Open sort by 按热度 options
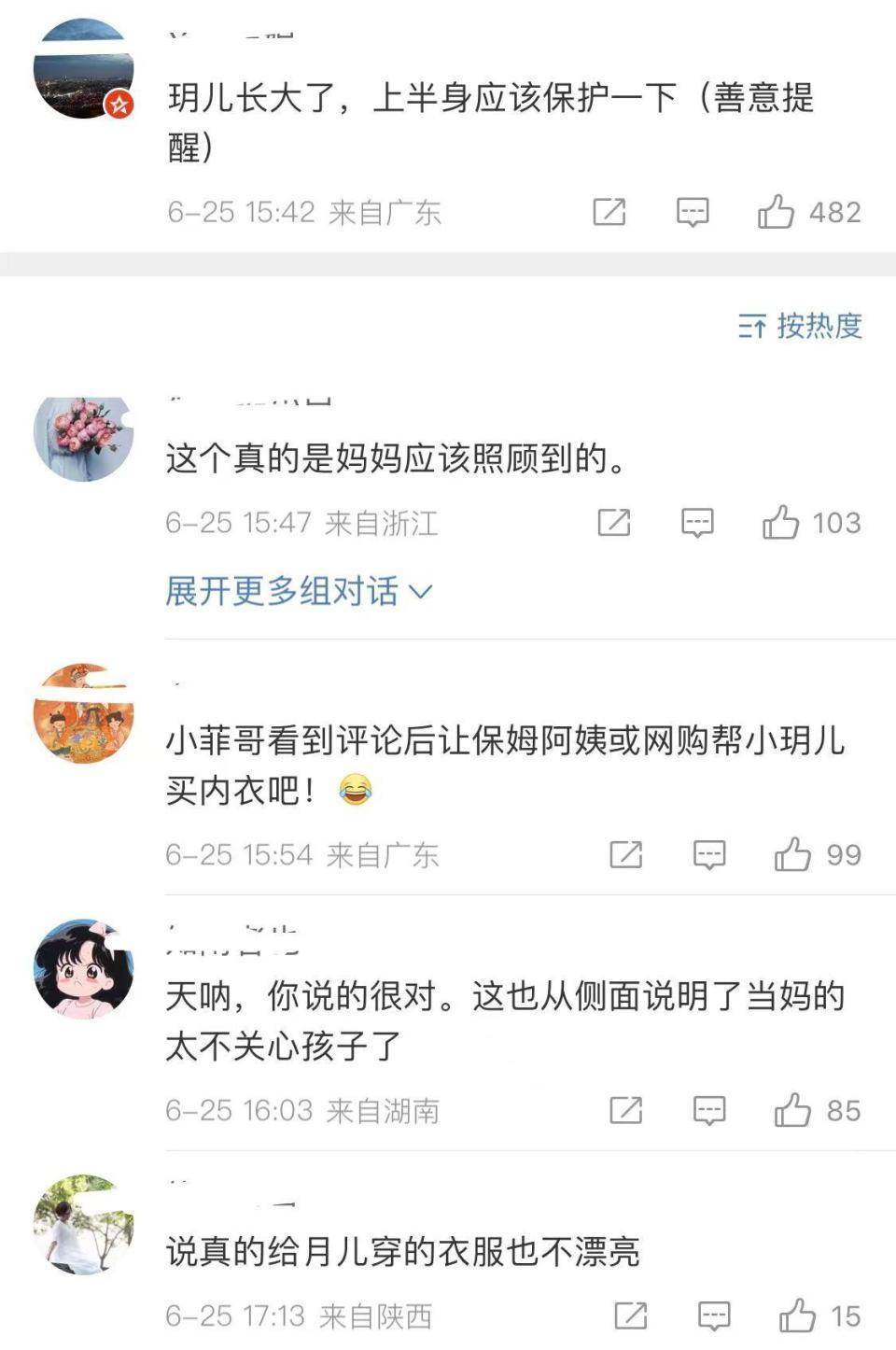The height and width of the screenshot is (1350, 896). [800, 326]
